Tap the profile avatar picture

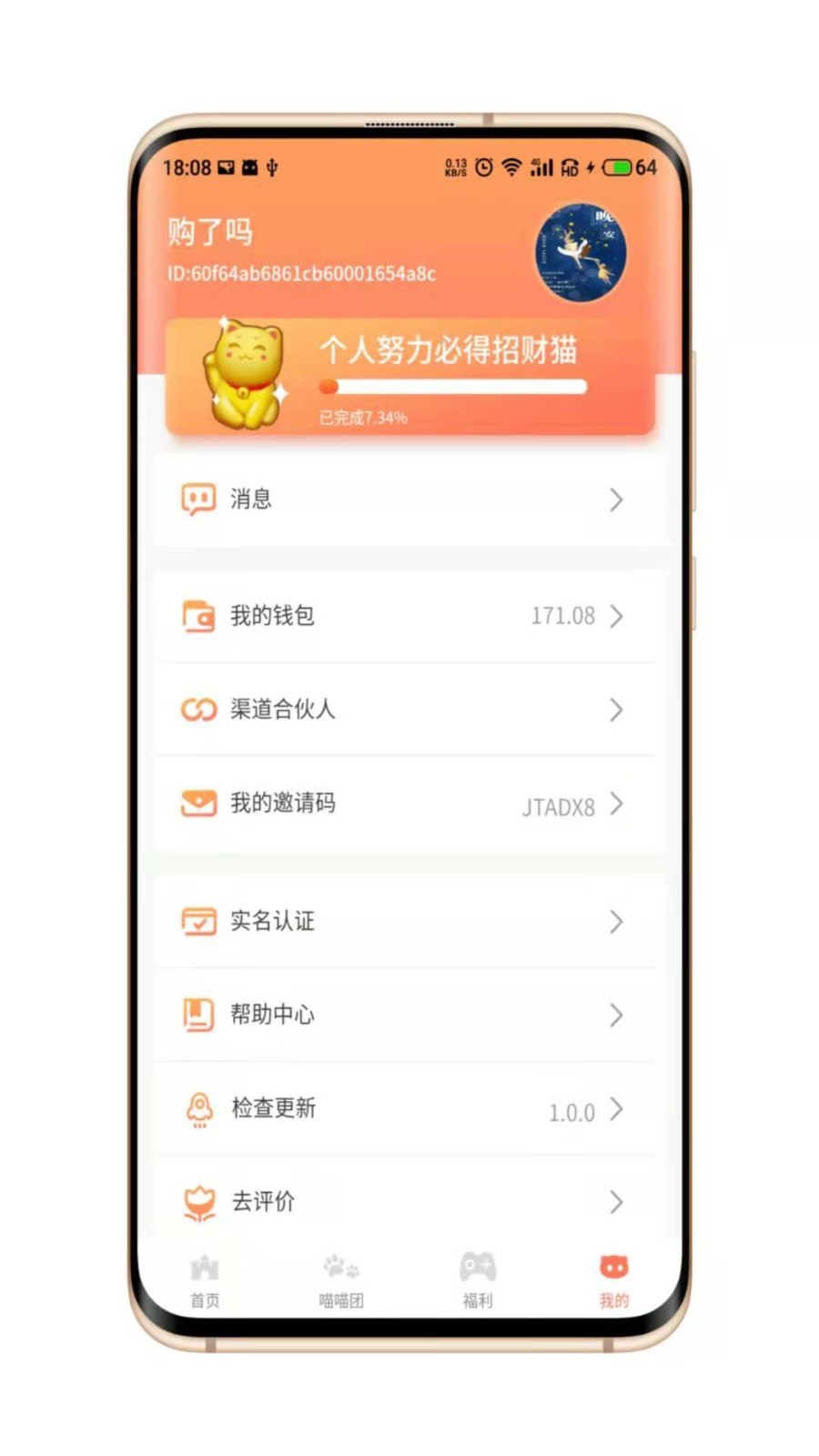coord(581,253)
